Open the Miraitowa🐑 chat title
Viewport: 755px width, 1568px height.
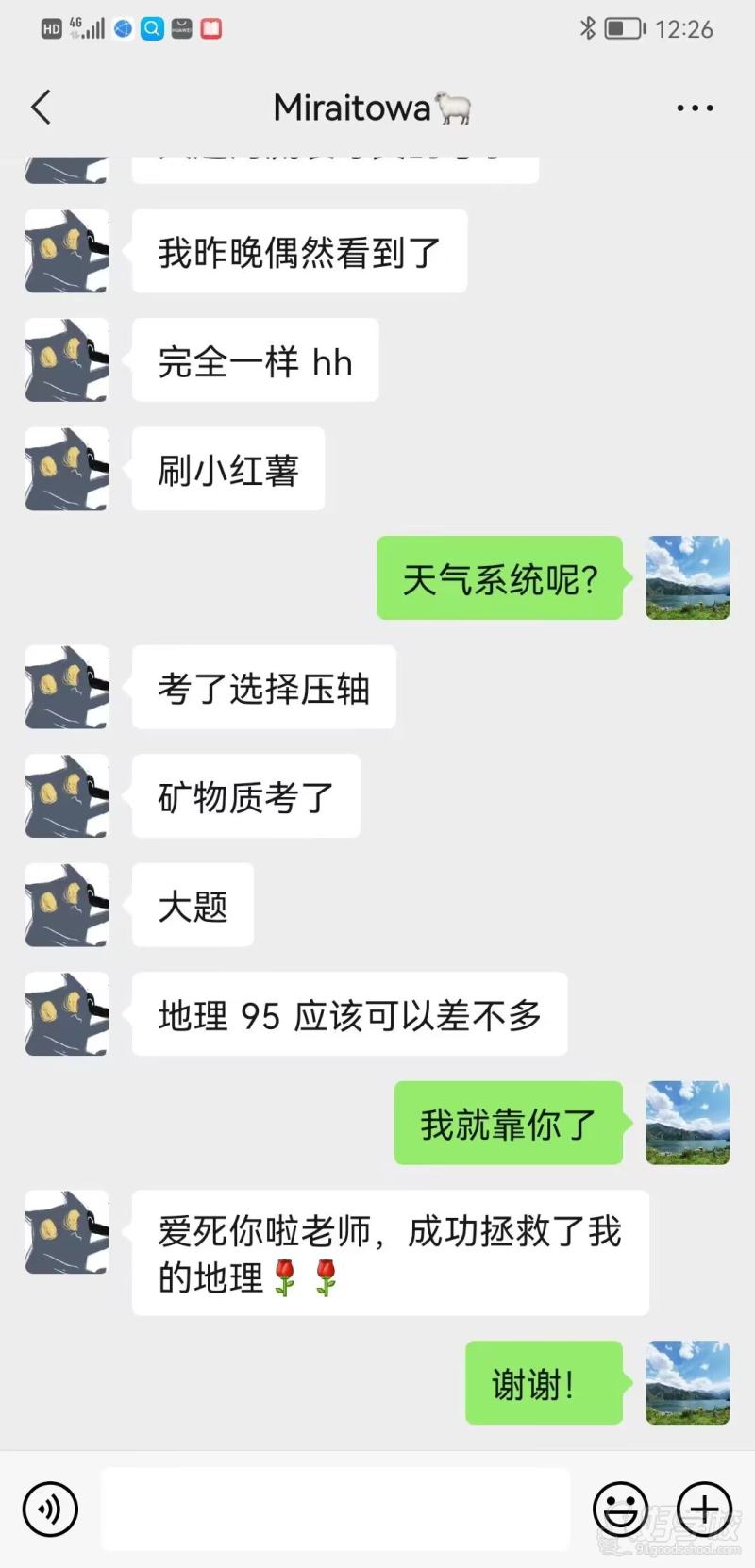[371, 108]
